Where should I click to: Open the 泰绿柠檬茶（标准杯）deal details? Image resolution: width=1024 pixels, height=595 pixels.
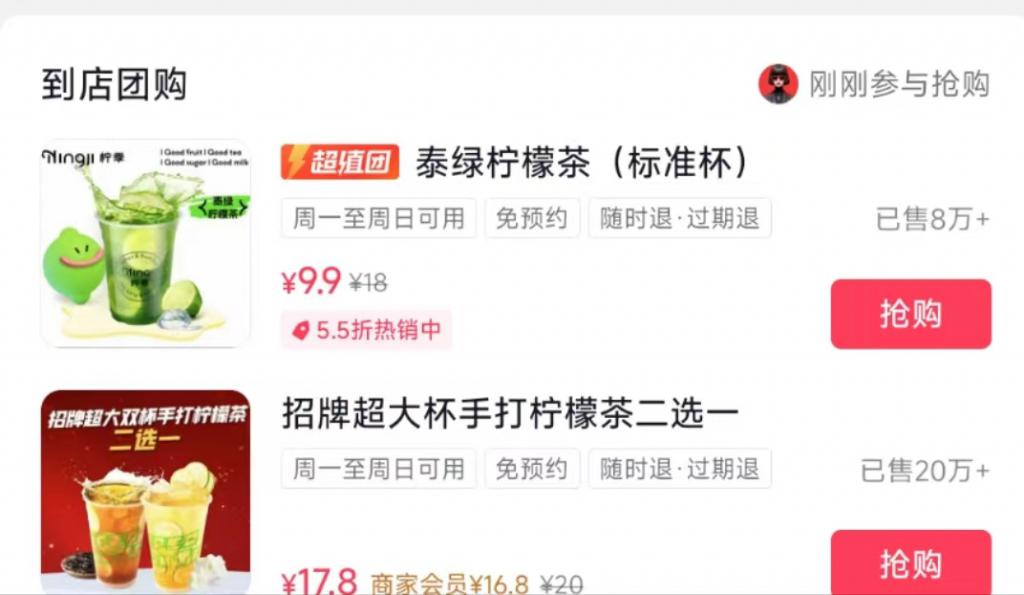pyautogui.click(x=581, y=162)
